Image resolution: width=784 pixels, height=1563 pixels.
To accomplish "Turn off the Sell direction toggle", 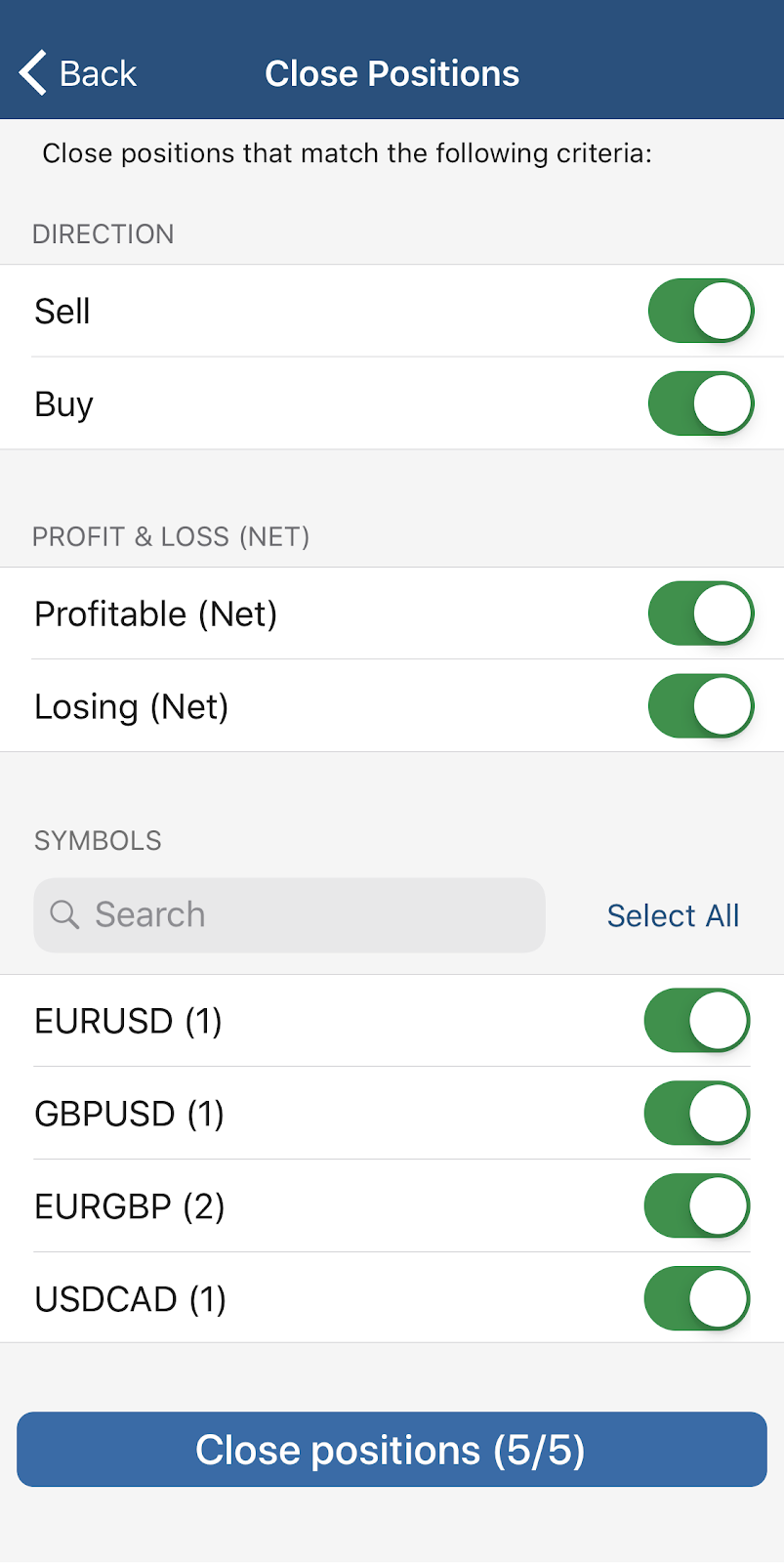I will [701, 311].
